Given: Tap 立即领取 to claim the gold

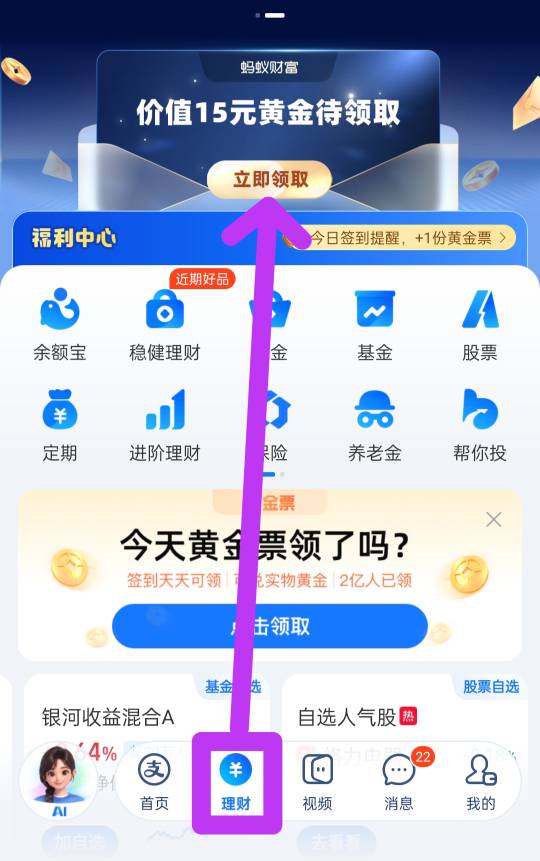Looking at the screenshot, I should pyautogui.click(x=269, y=180).
